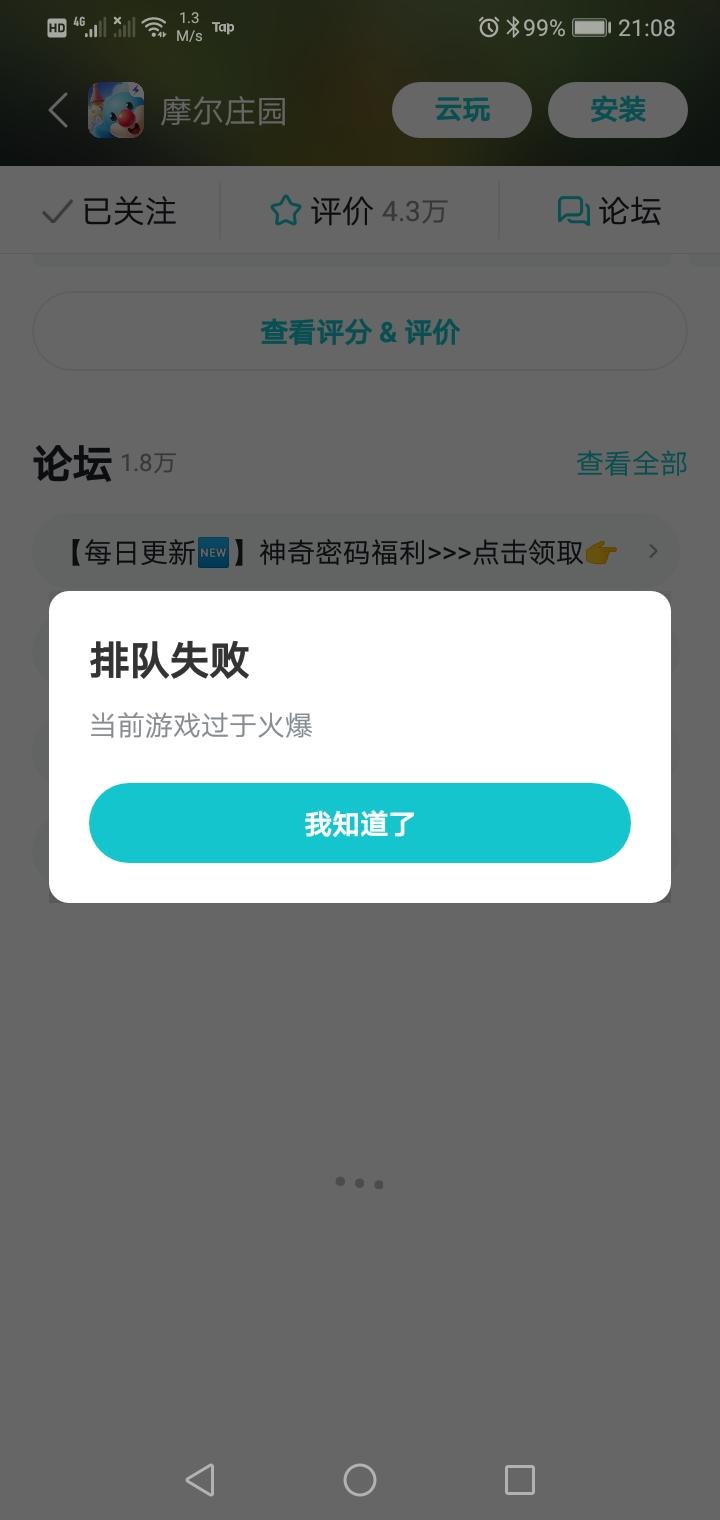Click the NEW badge in the forum post
720x1520 pixels.
tap(214, 551)
